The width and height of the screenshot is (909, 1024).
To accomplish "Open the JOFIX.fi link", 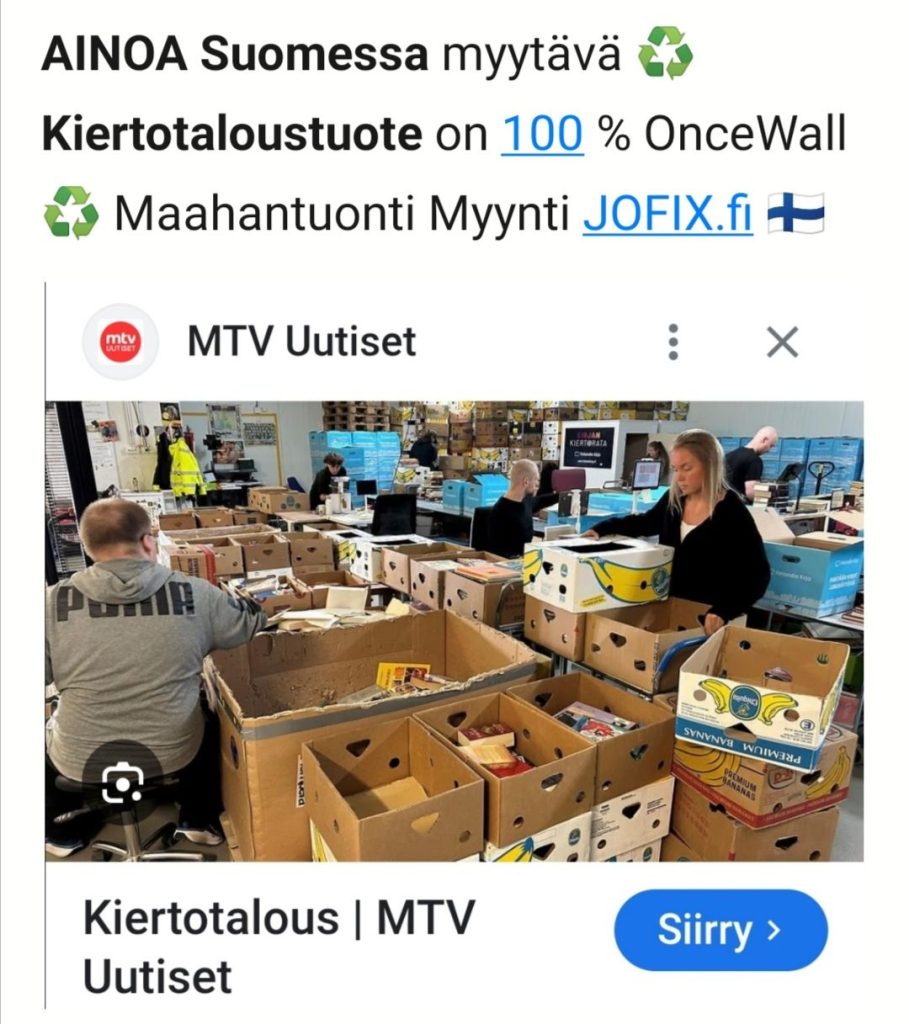I will tap(667, 213).
